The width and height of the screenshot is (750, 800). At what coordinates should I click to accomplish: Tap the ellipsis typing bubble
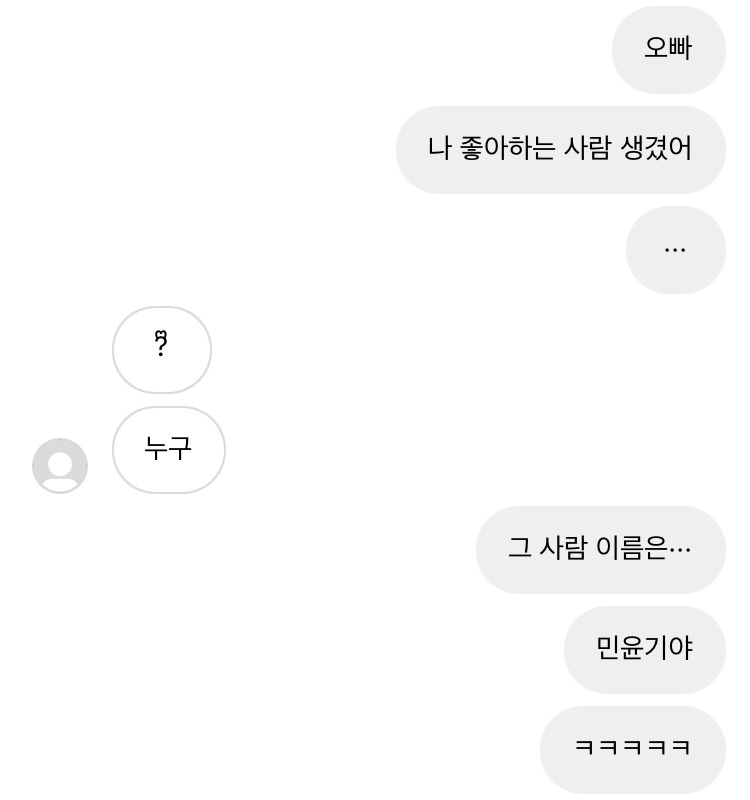point(675,250)
